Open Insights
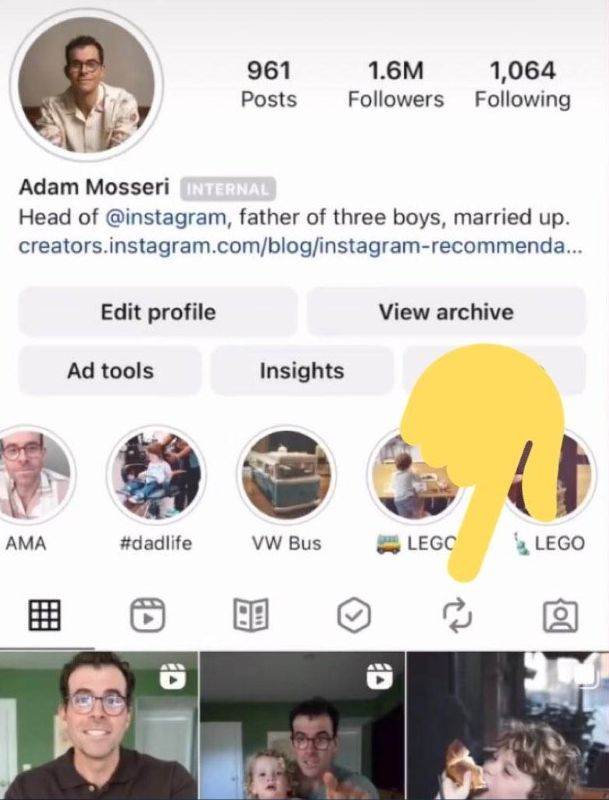The image size is (609, 800). tap(302, 371)
